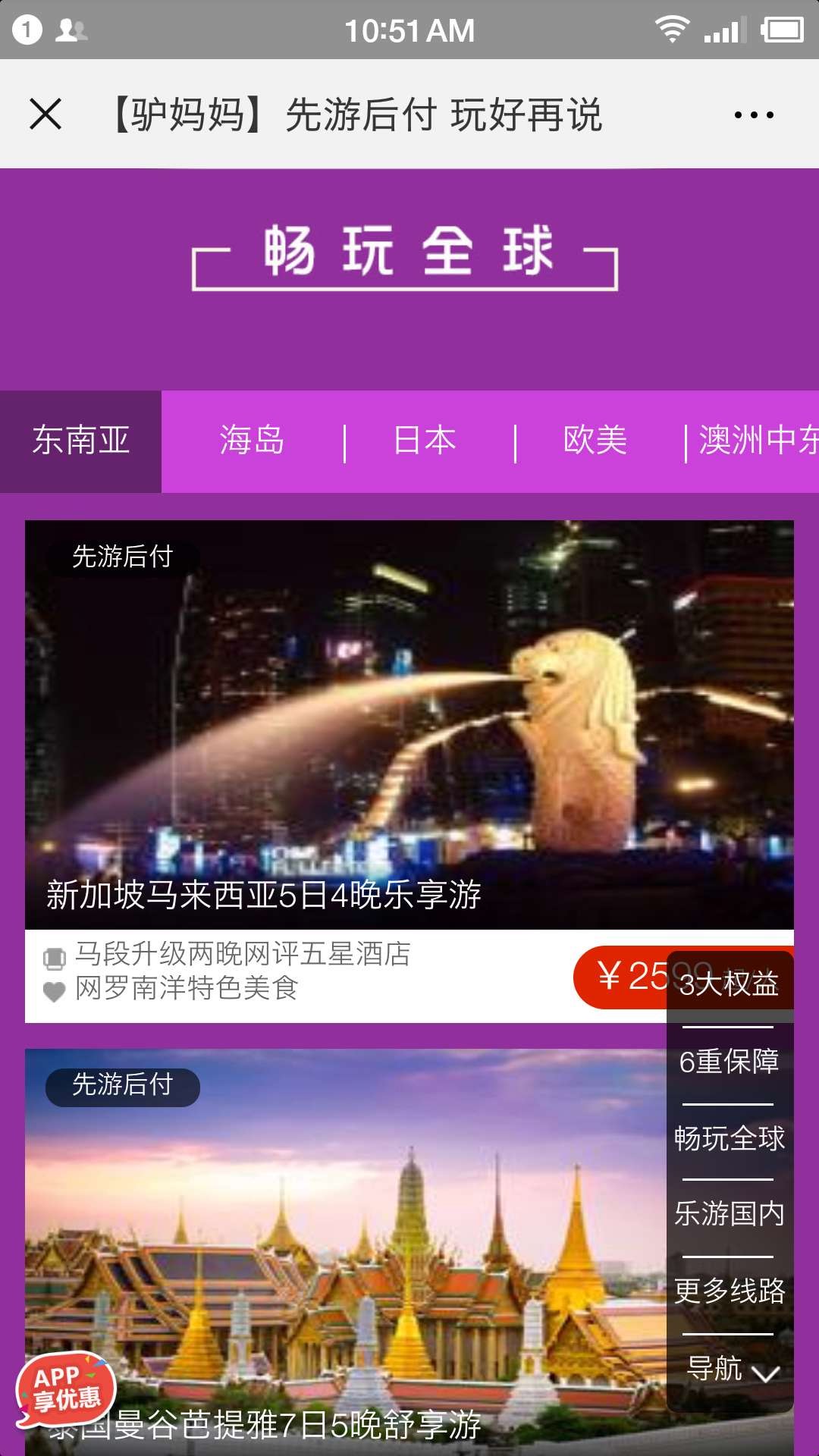Open 更多线路 in side navigation
This screenshot has width=819, height=1456.
click(x=730, y=1291)
